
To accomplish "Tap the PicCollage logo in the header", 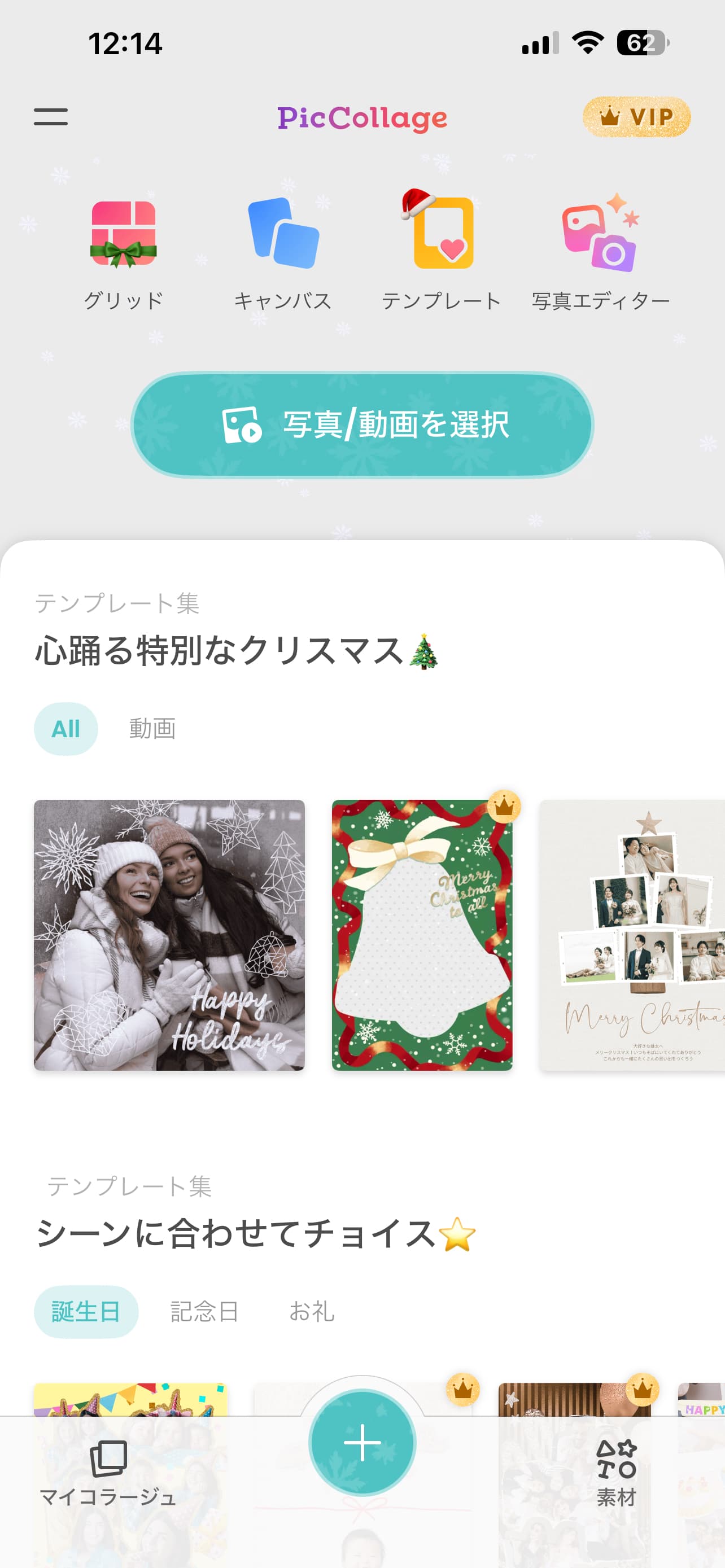I will coord(362,117).
